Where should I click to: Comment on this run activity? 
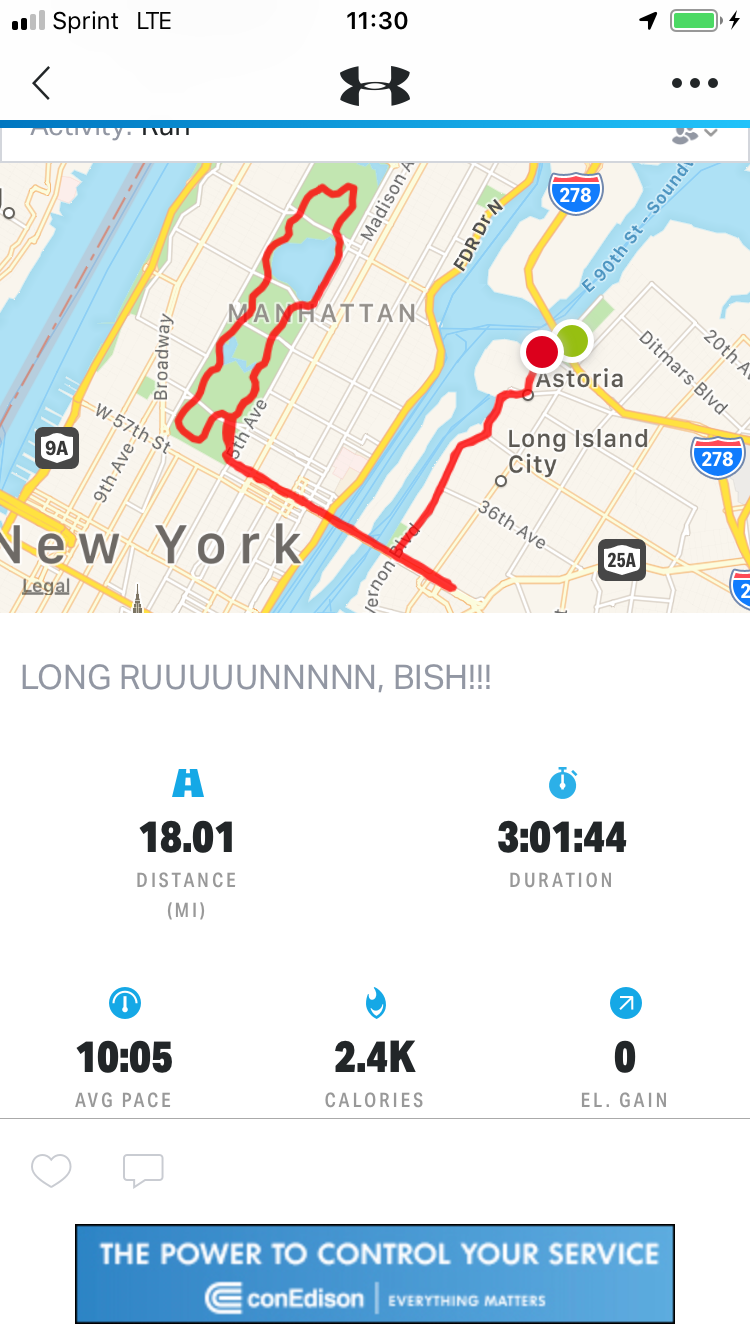coord(143,1170)
